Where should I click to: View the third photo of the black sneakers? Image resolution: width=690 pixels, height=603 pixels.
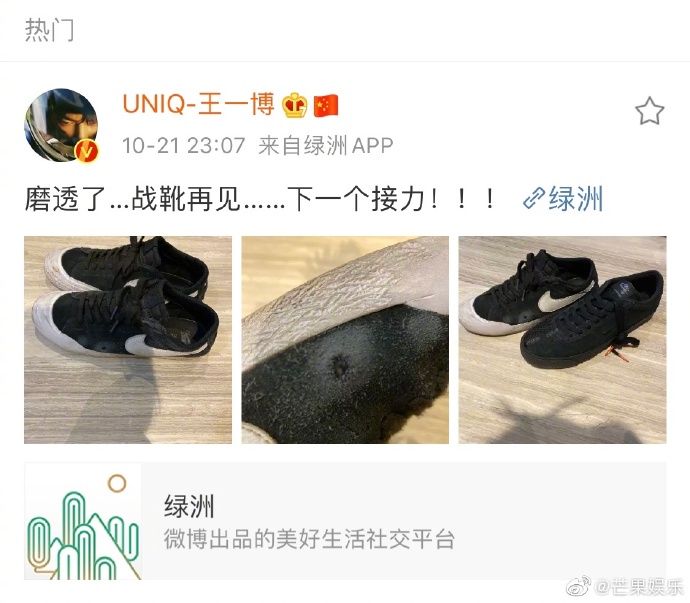tap(562, 340)
